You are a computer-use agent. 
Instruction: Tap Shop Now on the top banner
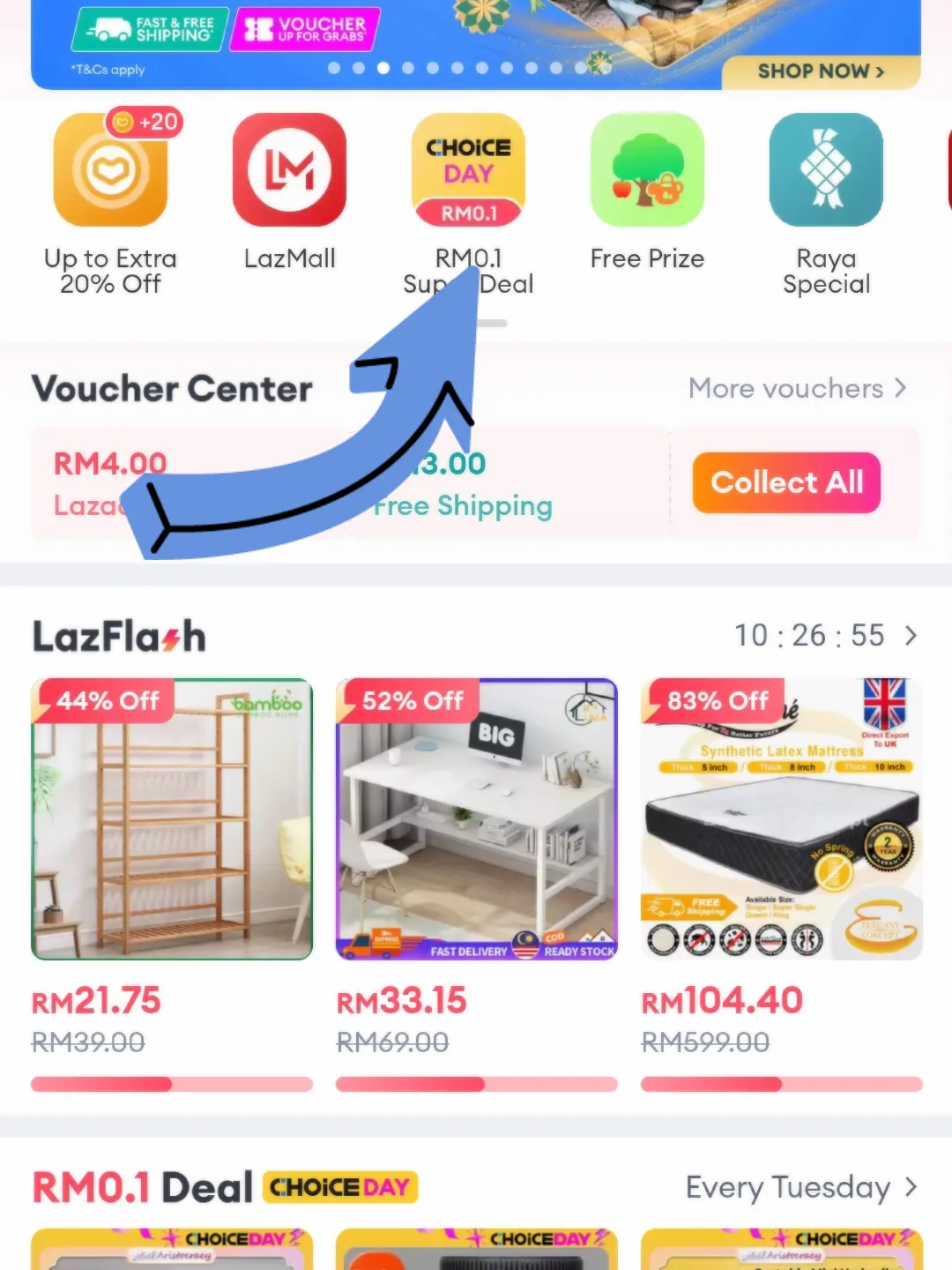(821, 71)
